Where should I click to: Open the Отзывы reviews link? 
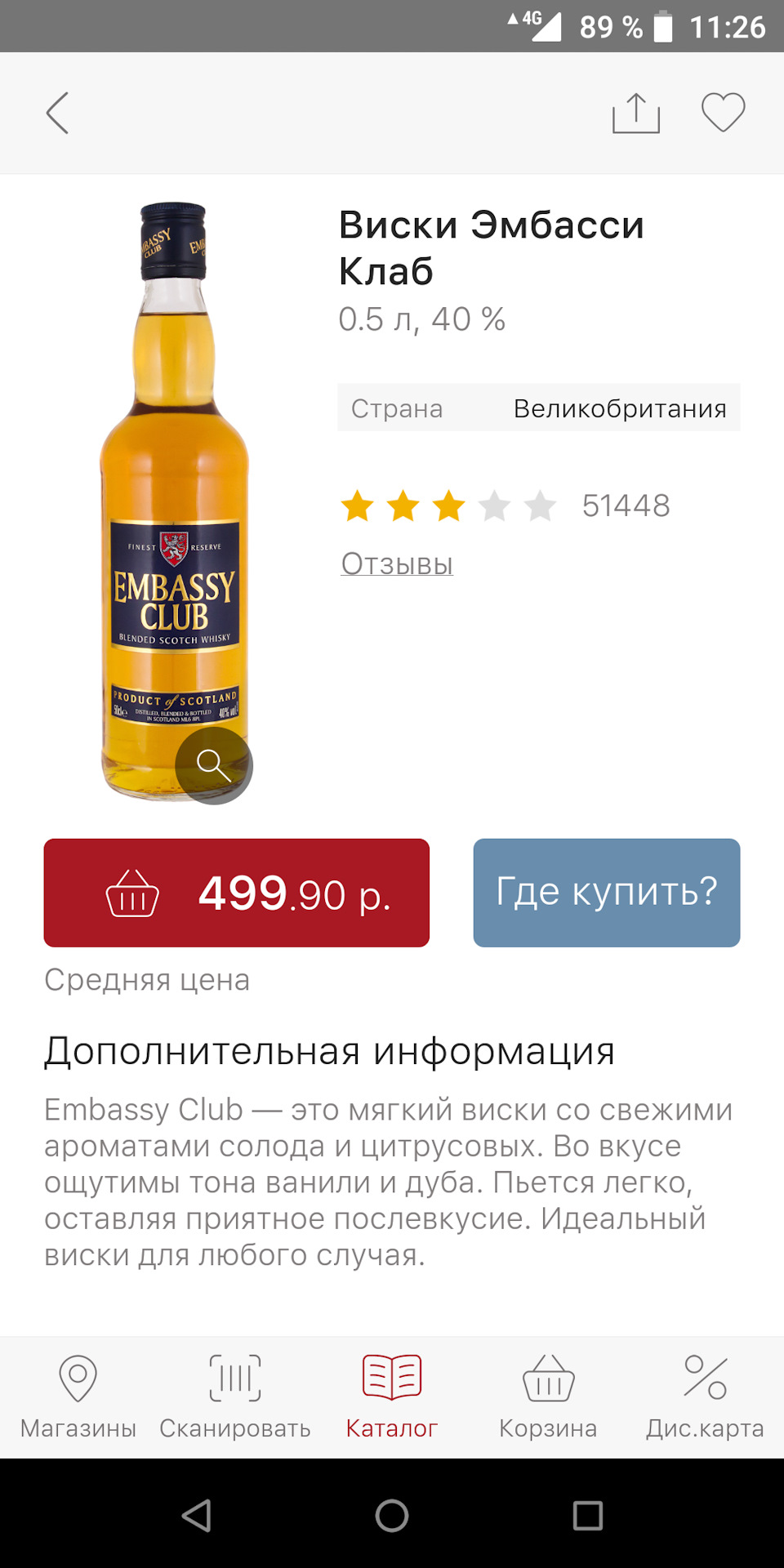[397, 563]
